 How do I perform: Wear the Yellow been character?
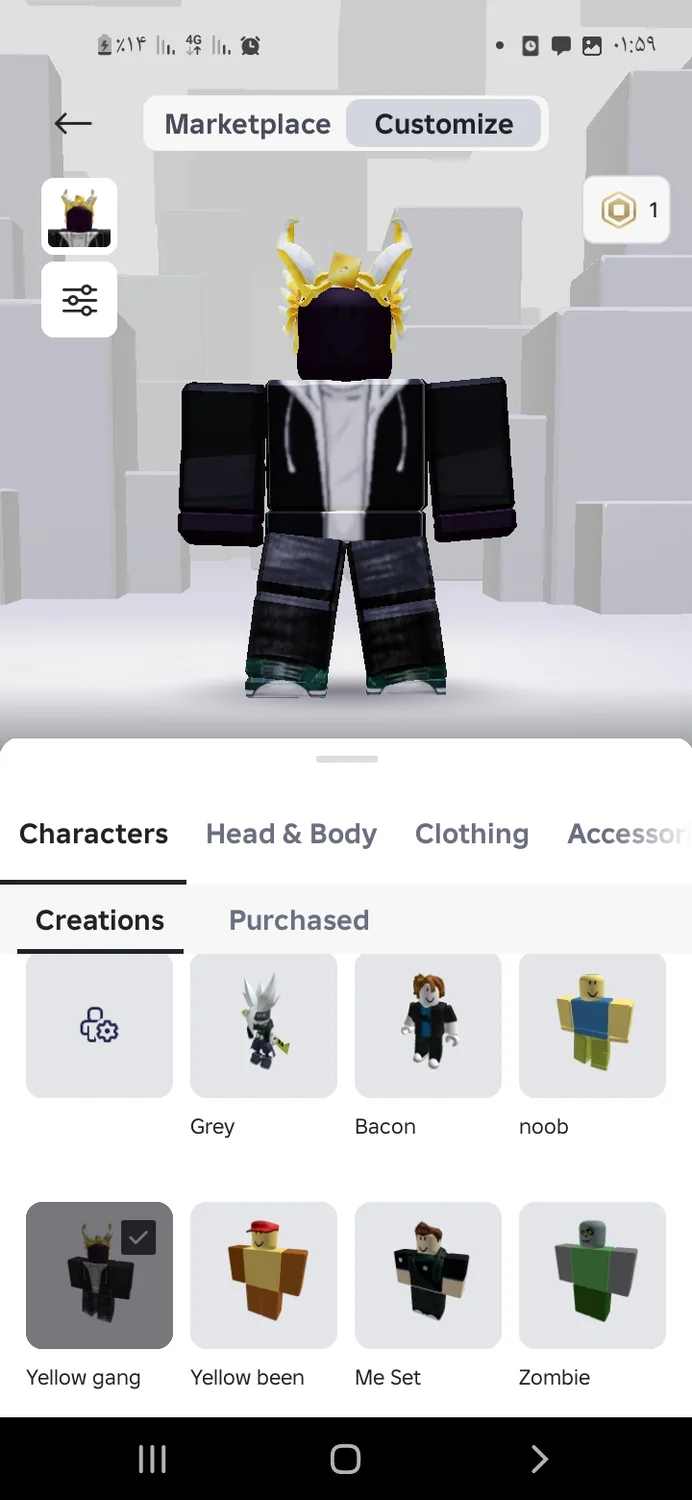(x=264, y=1275)
